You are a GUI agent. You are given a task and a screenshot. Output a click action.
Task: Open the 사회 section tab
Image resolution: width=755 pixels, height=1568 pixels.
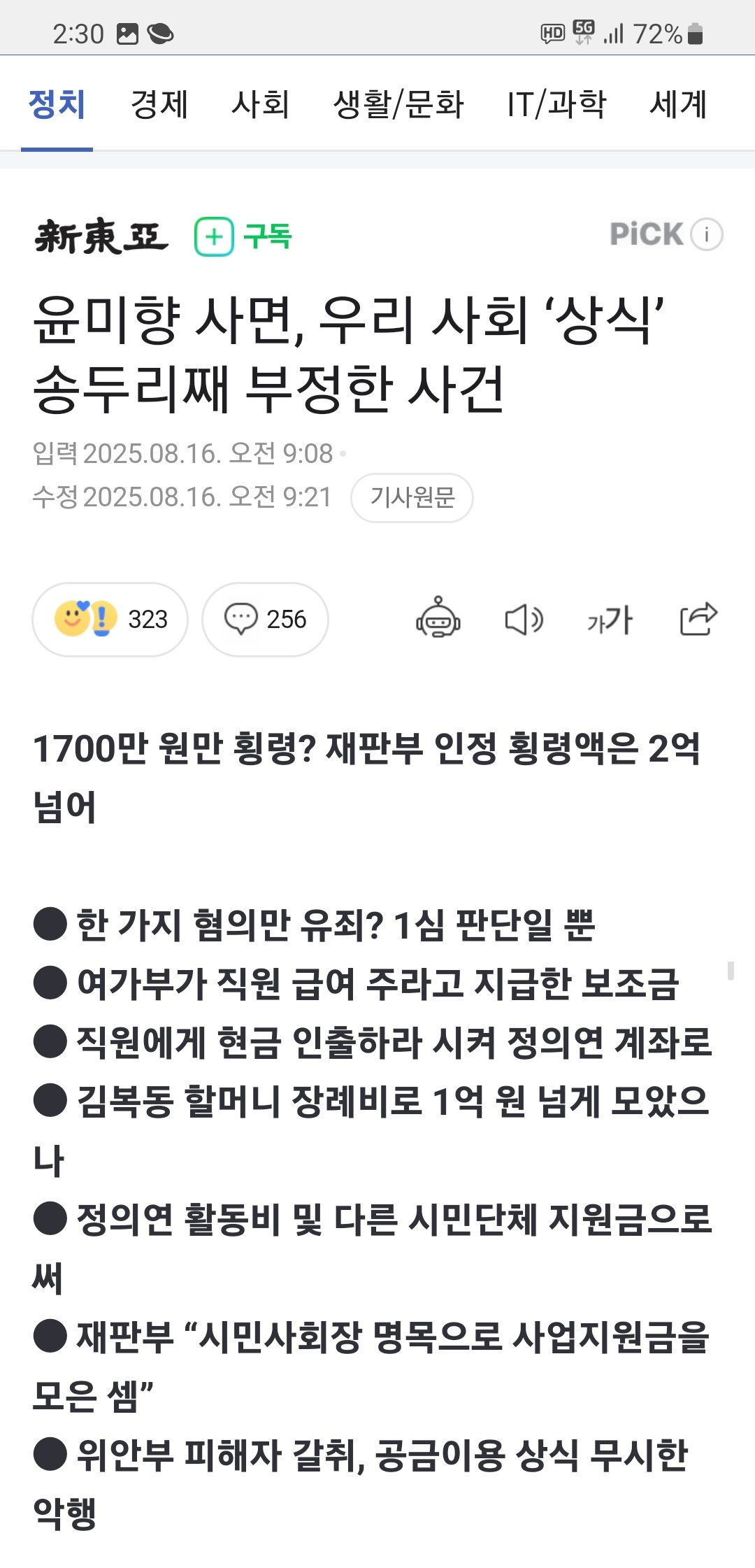point(261,105)
